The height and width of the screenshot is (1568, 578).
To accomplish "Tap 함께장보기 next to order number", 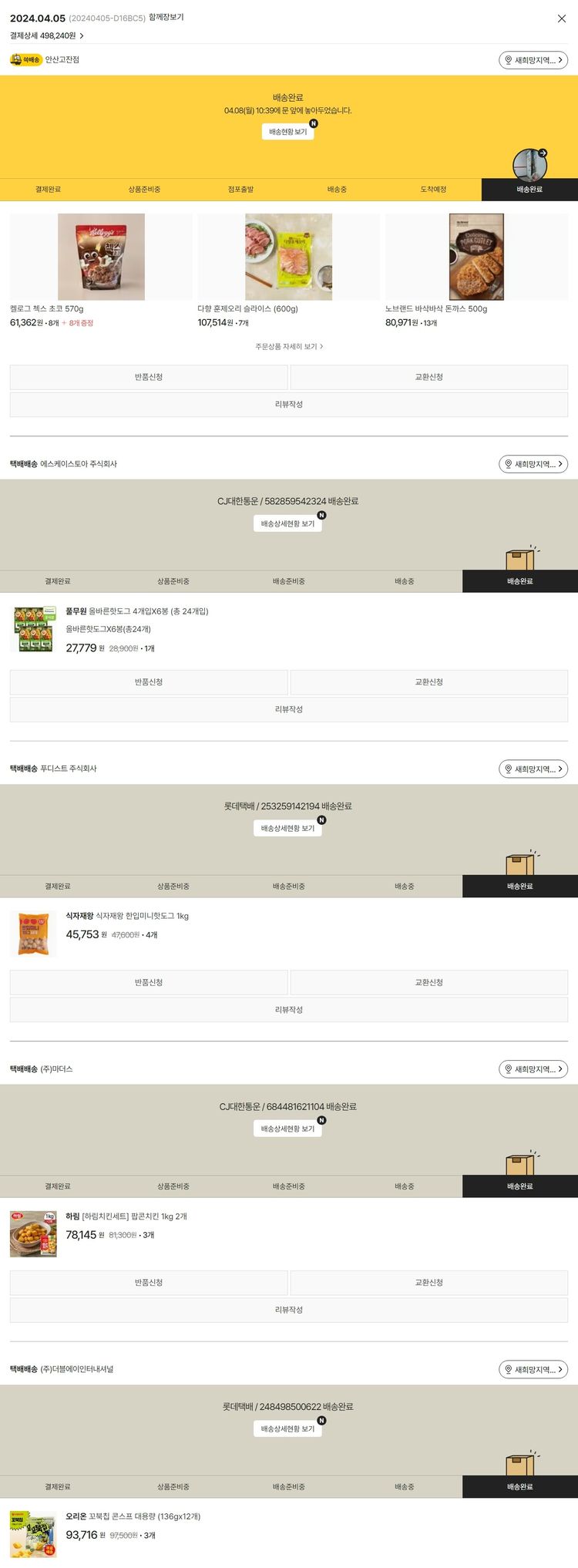I will pos(166,17).
